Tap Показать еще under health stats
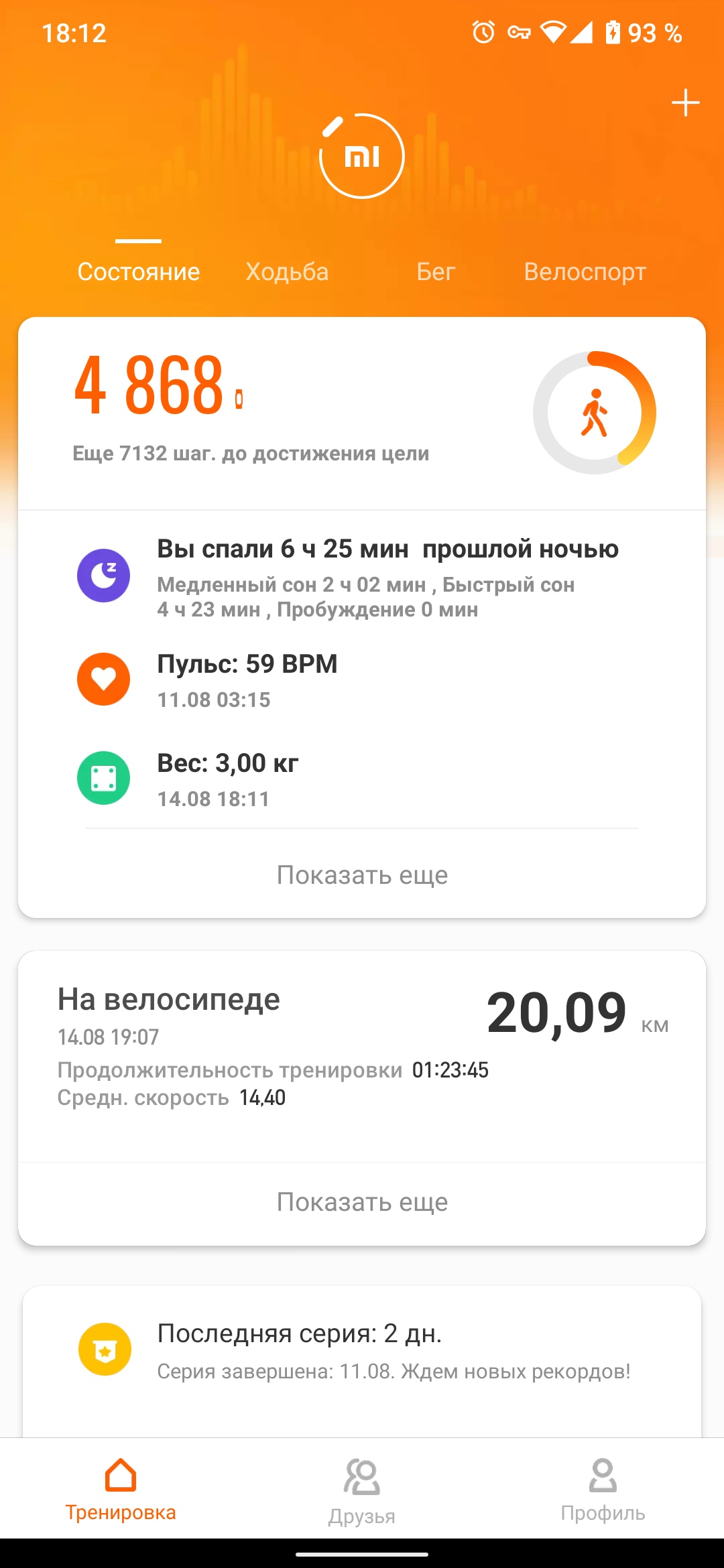724x1568 pixels. (362, 874)
